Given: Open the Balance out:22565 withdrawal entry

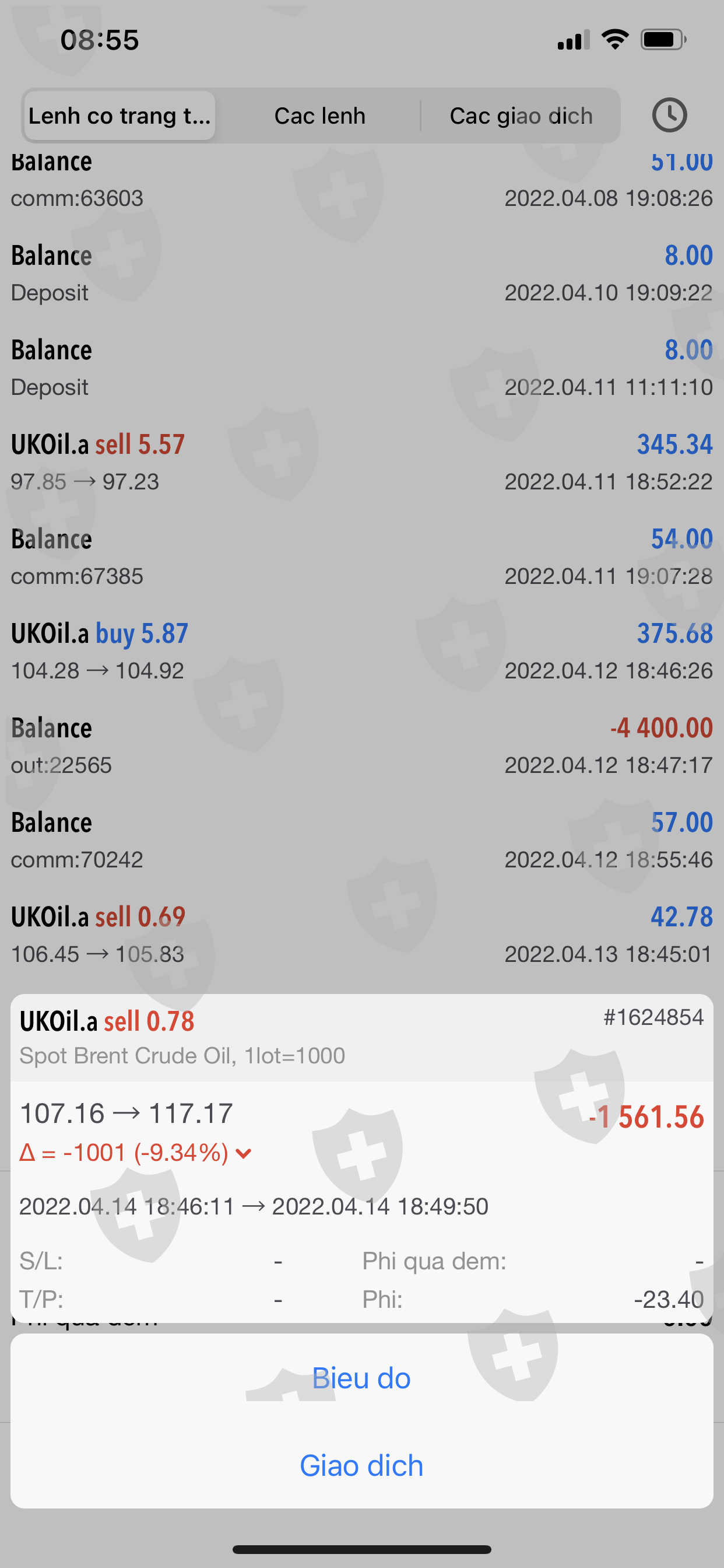Looking at the screenshot, I should tap(361, 746).
